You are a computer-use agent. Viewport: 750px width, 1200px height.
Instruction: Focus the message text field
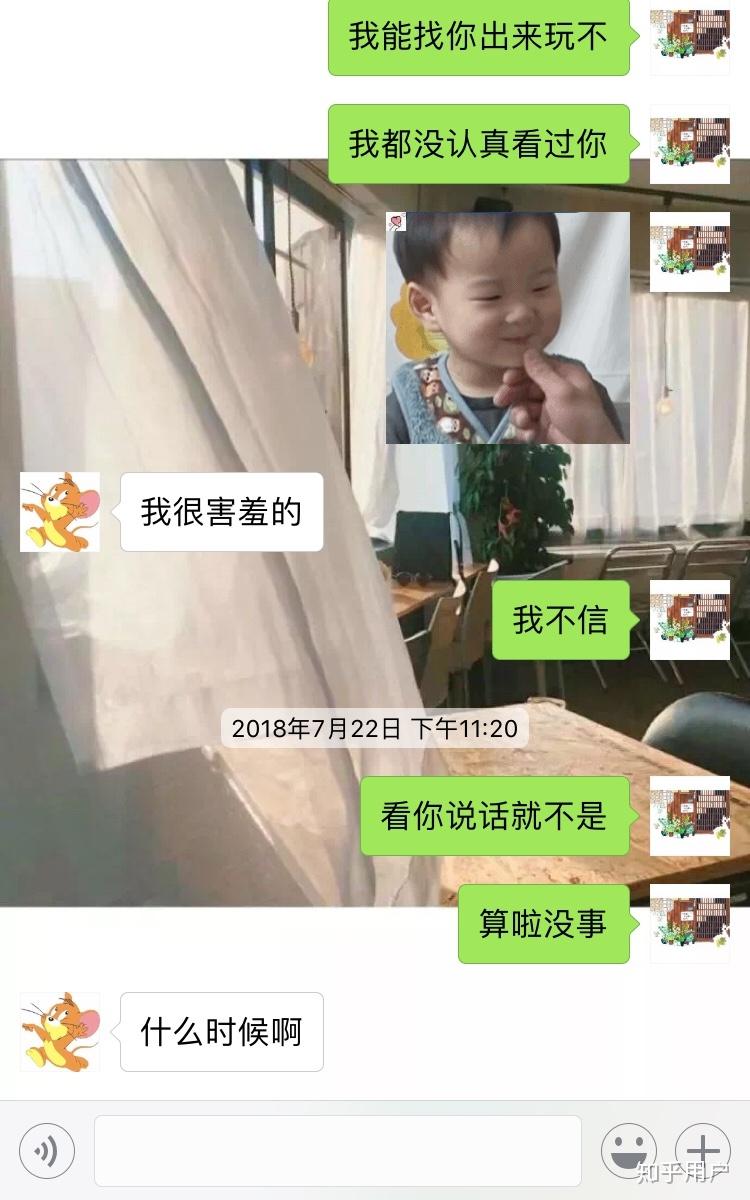[x=337, y=1151]
